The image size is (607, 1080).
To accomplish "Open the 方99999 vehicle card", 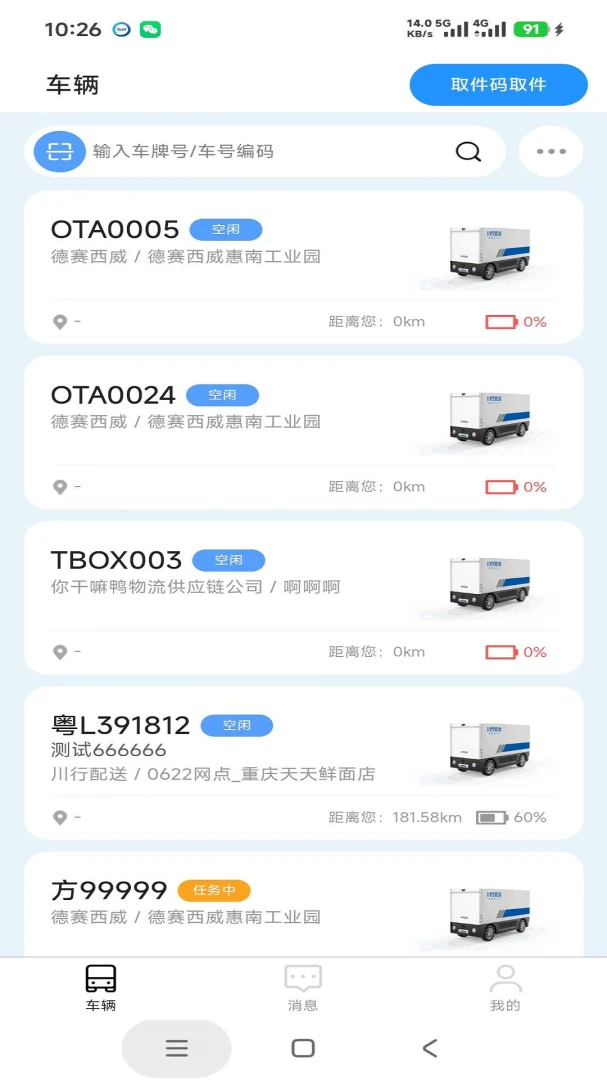I will pyautogui.click(x=304, y=904).
